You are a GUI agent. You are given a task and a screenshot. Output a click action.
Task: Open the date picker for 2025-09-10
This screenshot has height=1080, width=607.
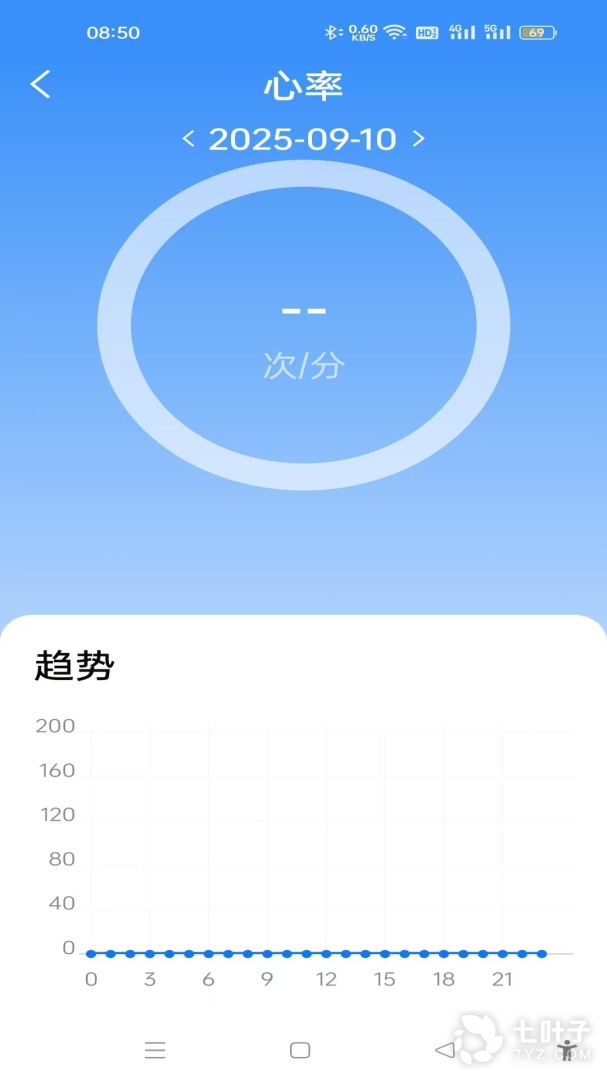(x=303, y=139)
